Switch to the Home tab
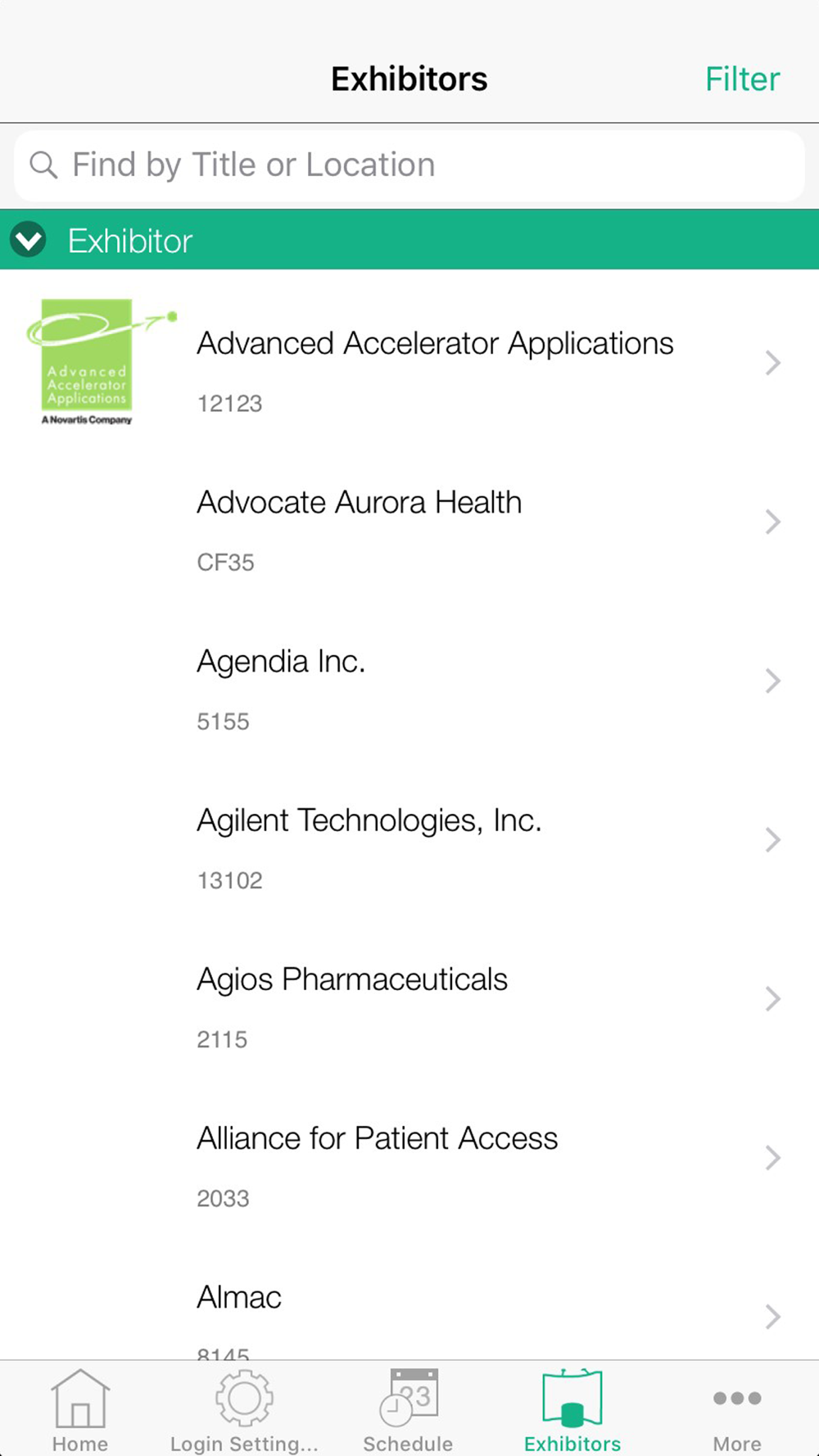The width and height of the screenshot is (819, 1456). click(80, 1410)
